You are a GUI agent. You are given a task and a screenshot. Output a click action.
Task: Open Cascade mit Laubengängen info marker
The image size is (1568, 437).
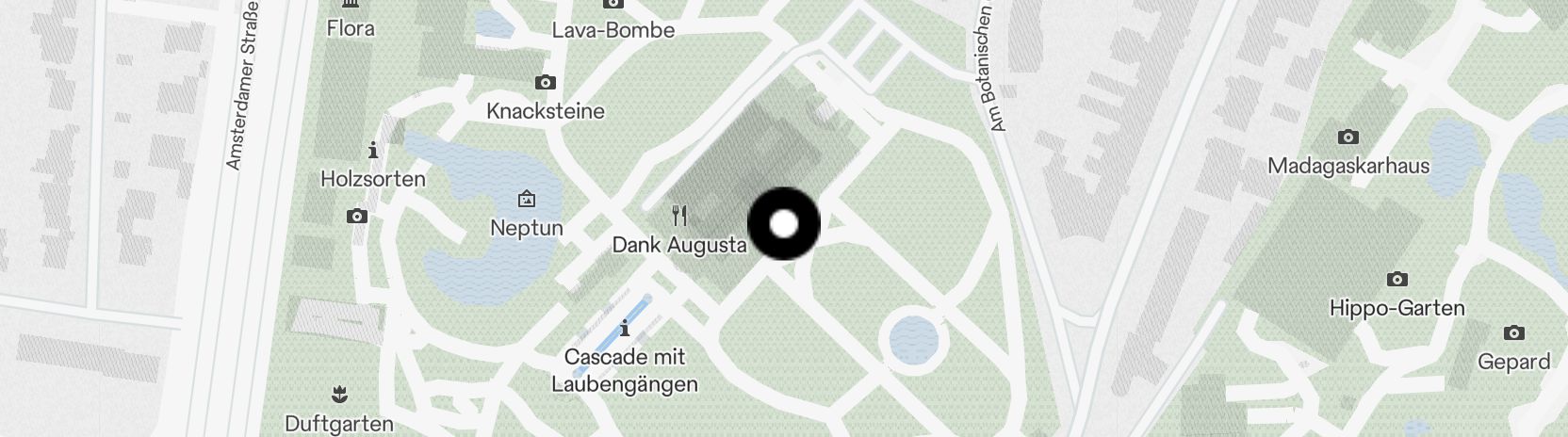coord(625,329)
